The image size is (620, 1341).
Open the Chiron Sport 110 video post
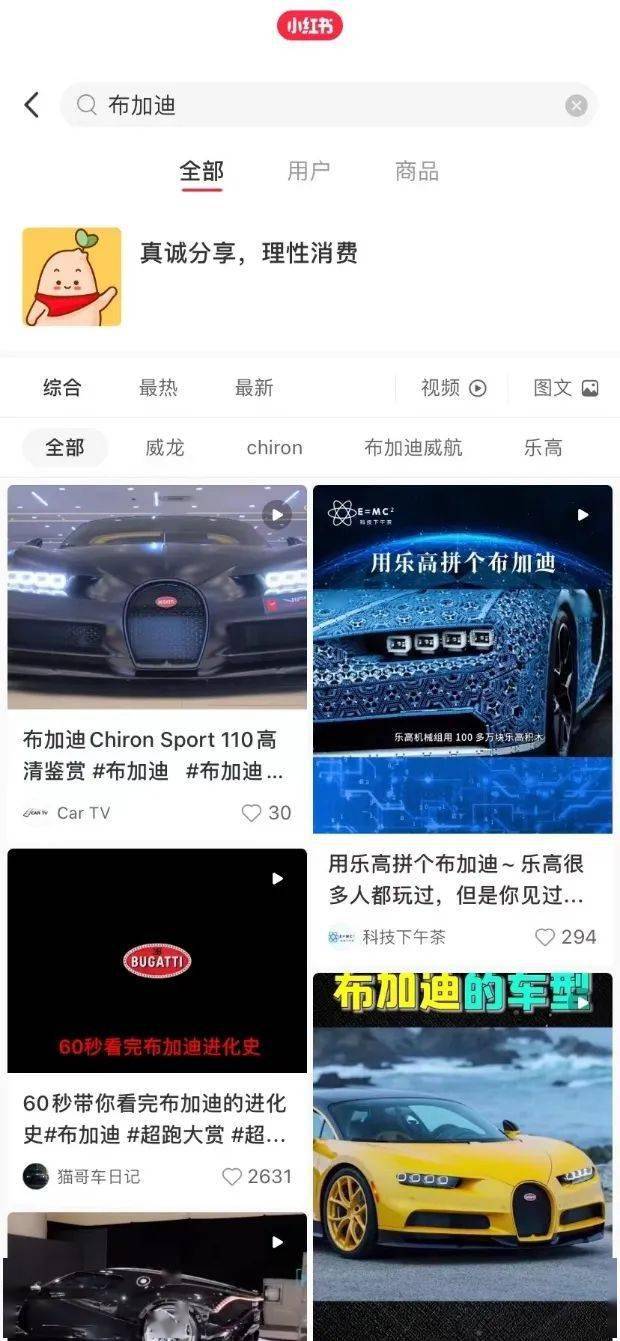[157, 597]
